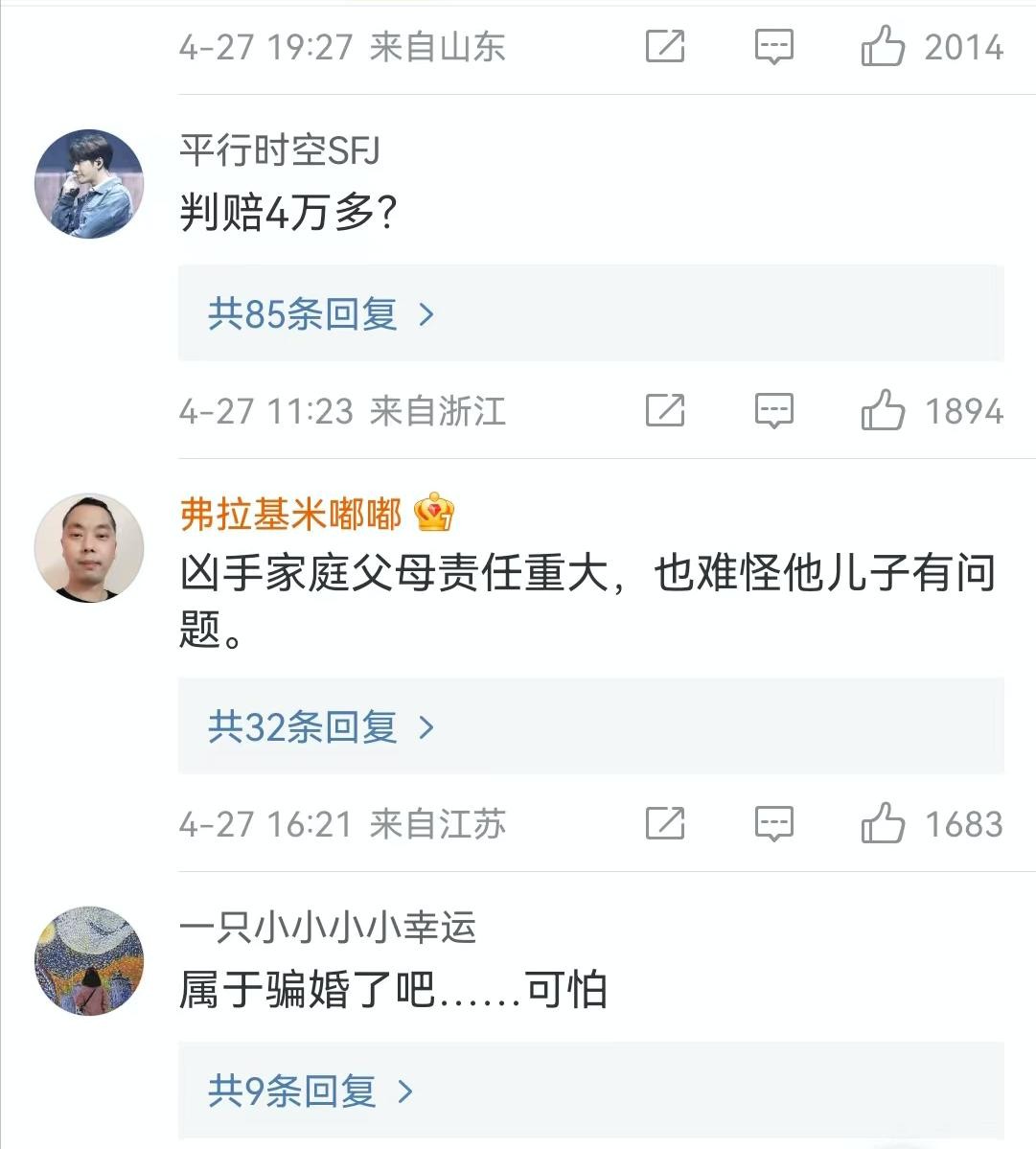Reply to 平行时空SFJ's comment

click(x=773, y=410)
